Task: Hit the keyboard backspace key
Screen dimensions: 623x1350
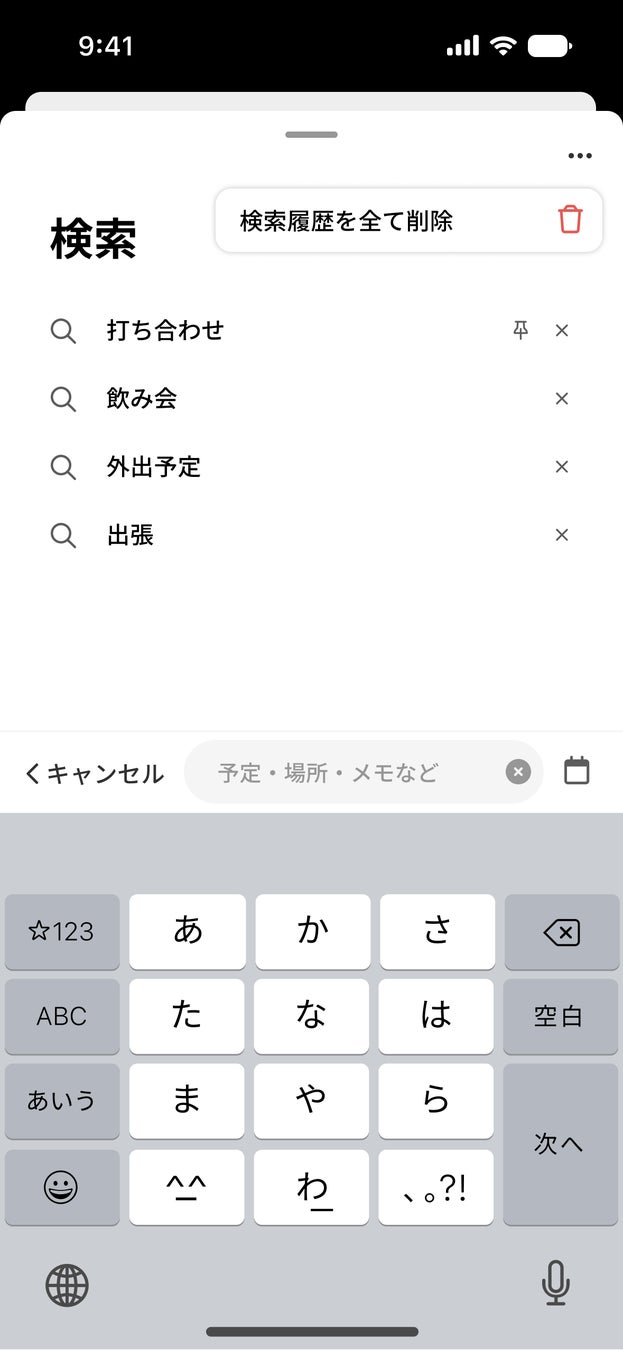Action: point(561,933)
